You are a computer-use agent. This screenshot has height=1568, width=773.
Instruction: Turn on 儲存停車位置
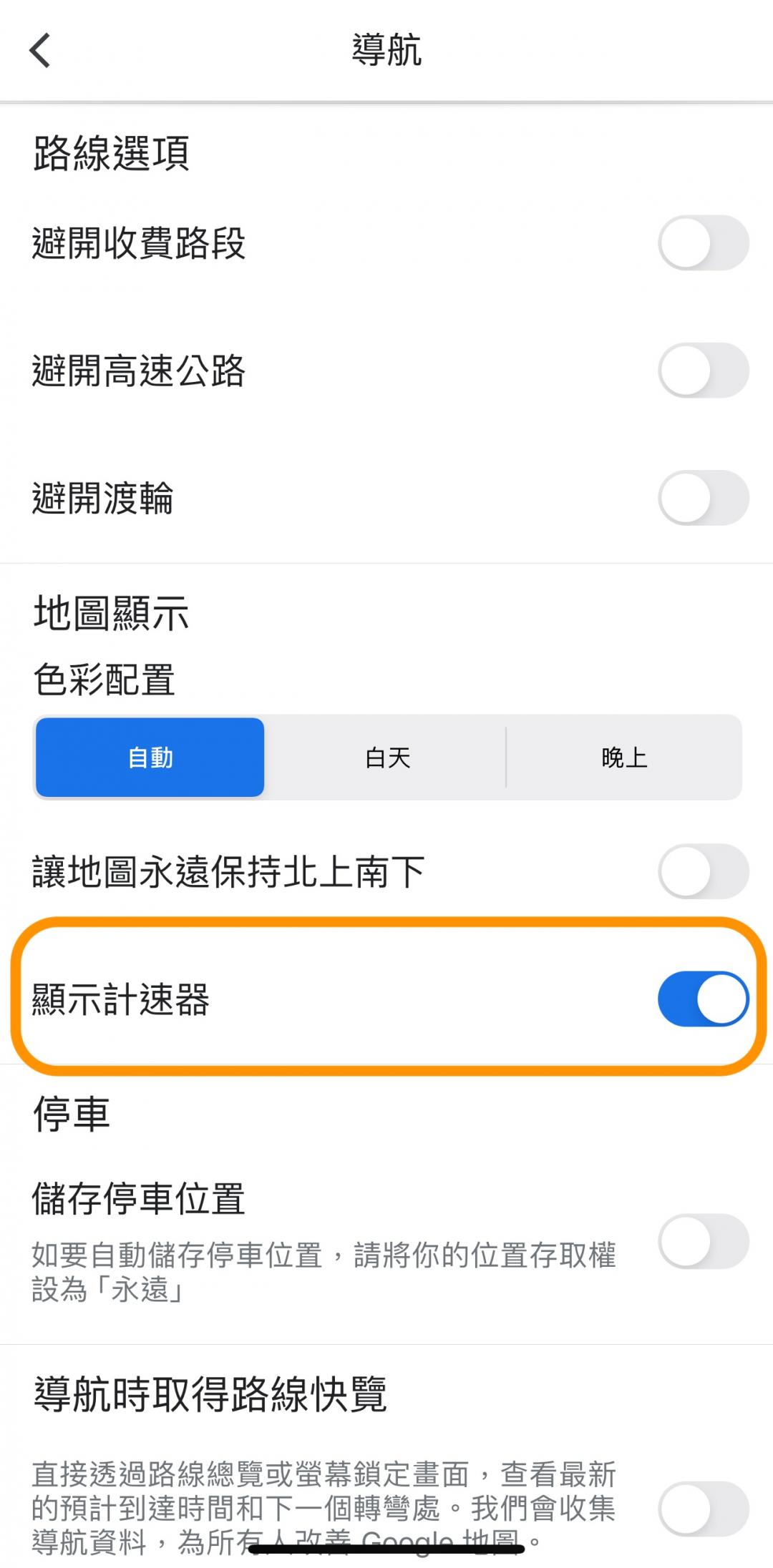click(x=703, y=1242)
